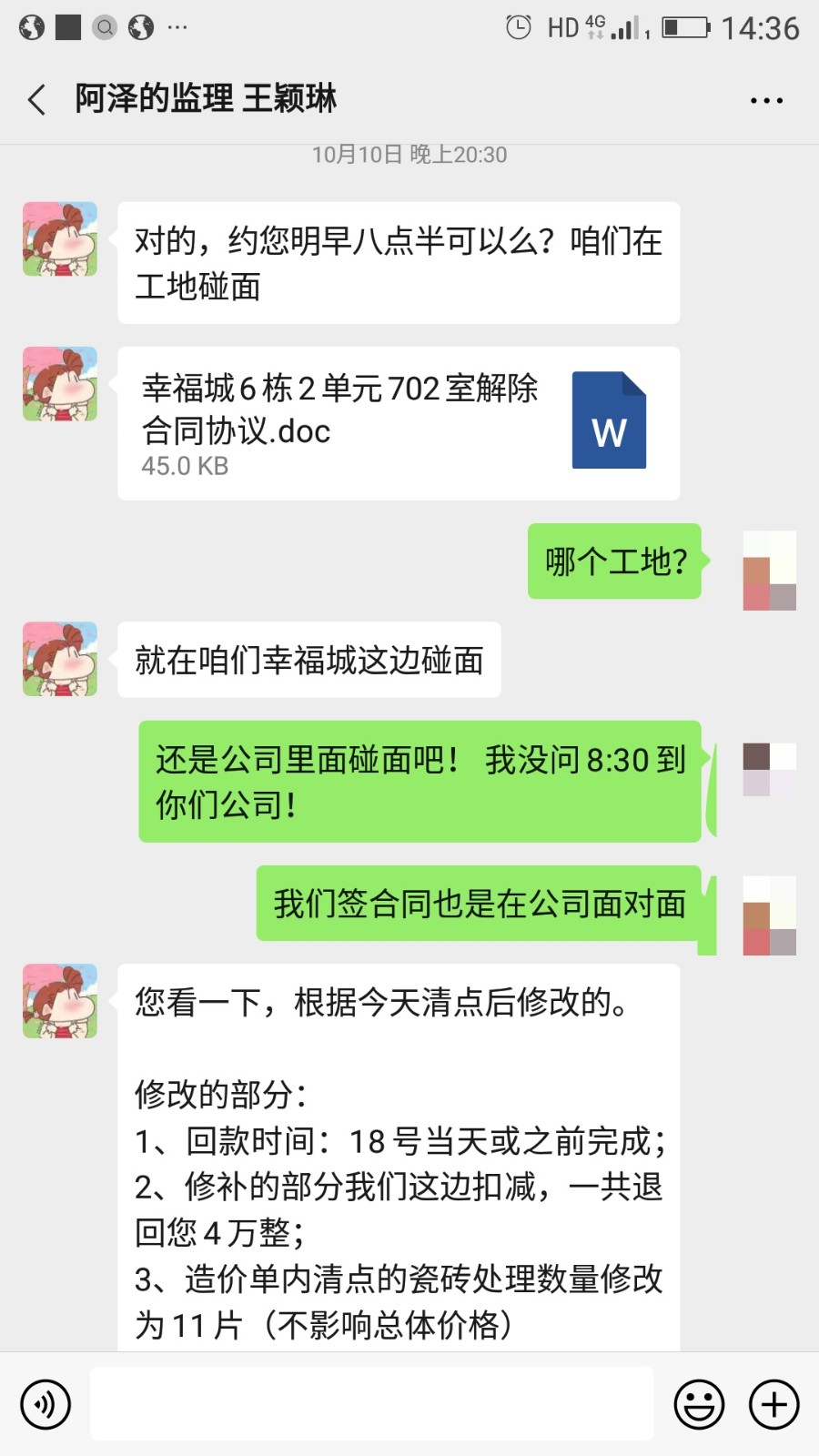The height and width of the screenshot is (1456, 819).
Task: Go back to the chat list
Action: tap(37, 99)
